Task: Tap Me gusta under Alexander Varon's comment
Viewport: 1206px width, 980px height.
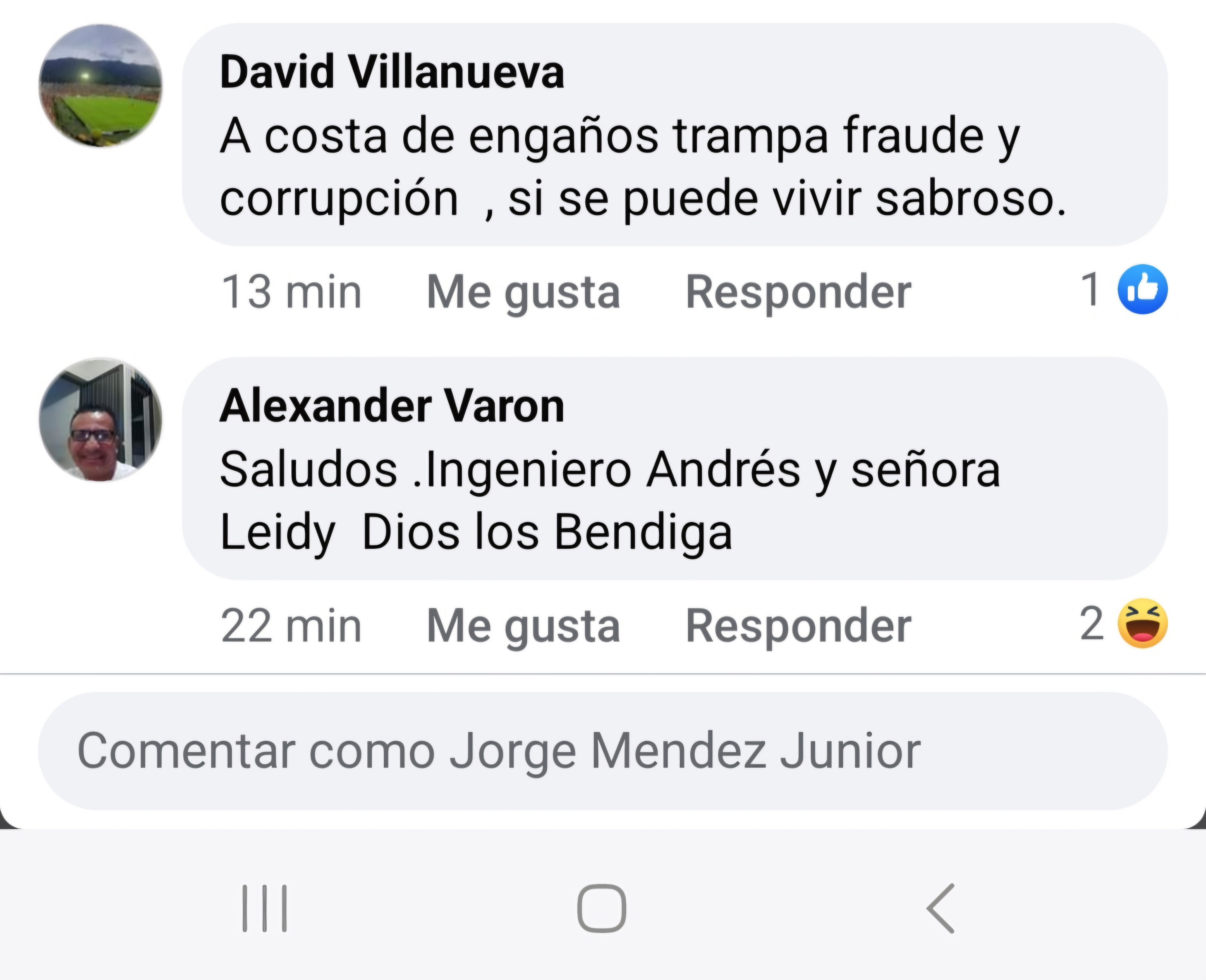Action: [523, 626]
